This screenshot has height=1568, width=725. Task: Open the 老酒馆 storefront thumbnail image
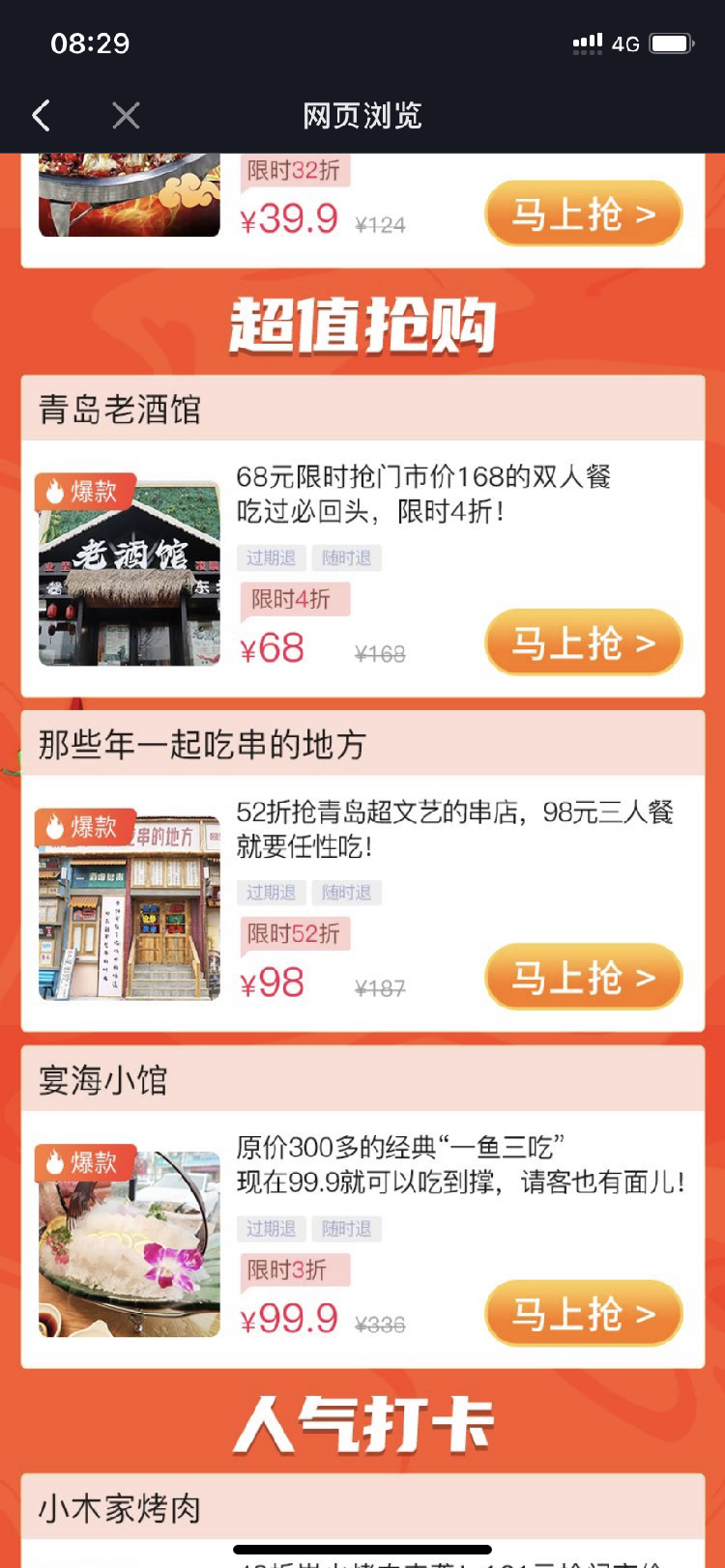click(129, 571)
